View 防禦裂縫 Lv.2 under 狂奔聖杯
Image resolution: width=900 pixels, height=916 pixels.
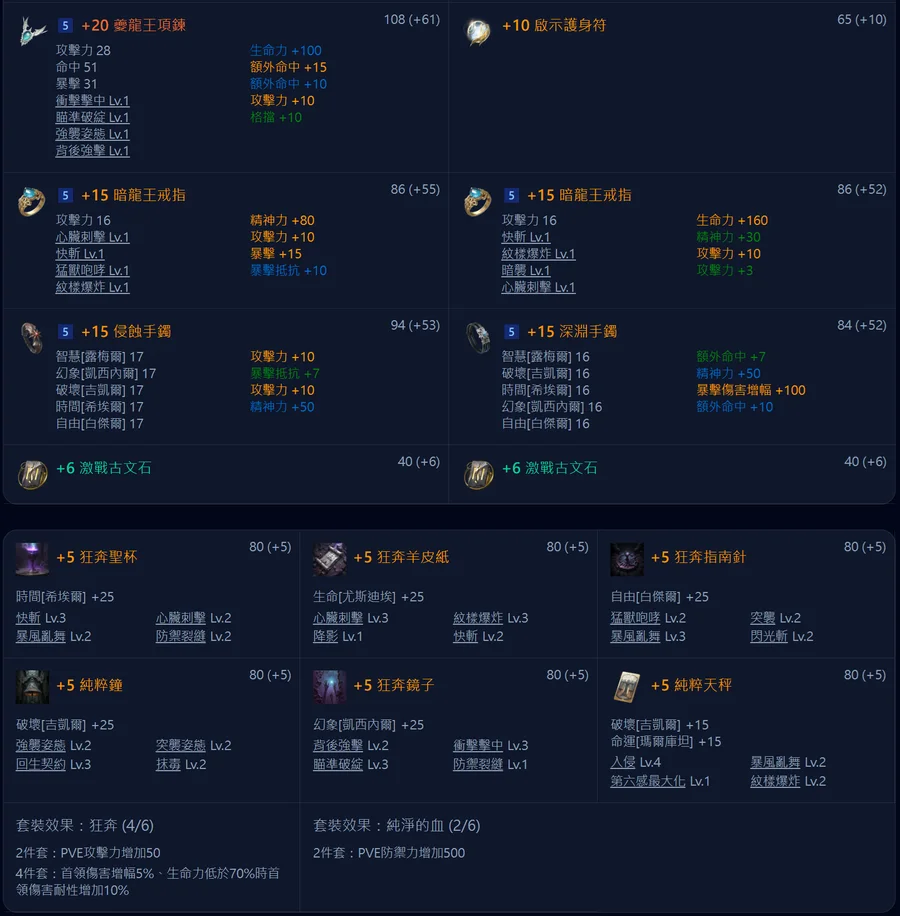193,636
